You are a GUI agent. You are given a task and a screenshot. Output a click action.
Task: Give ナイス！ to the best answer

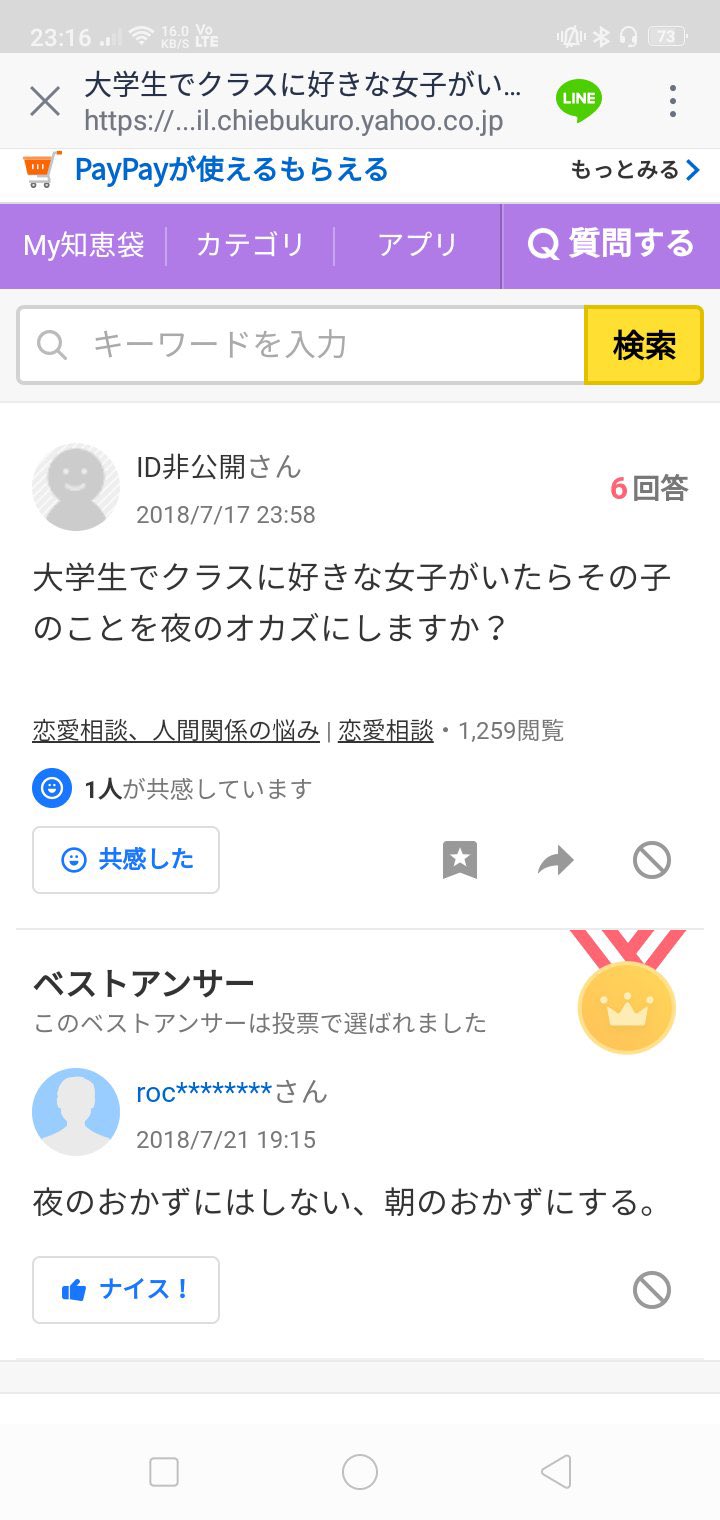(x=126, y=1290)
